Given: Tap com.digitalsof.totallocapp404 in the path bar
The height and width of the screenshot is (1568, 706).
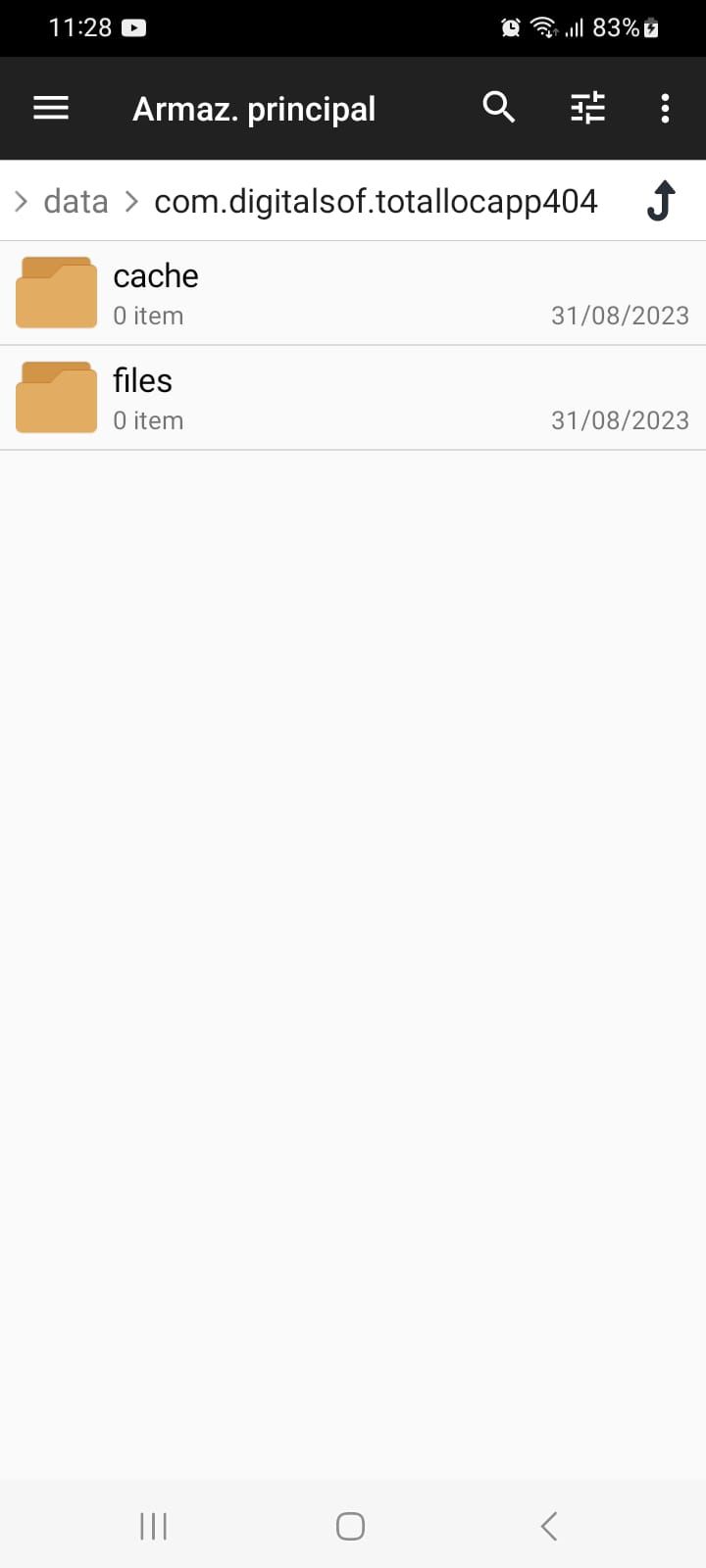Looking at the screenshot, I should pyautogui.click(x=376, y=201).
